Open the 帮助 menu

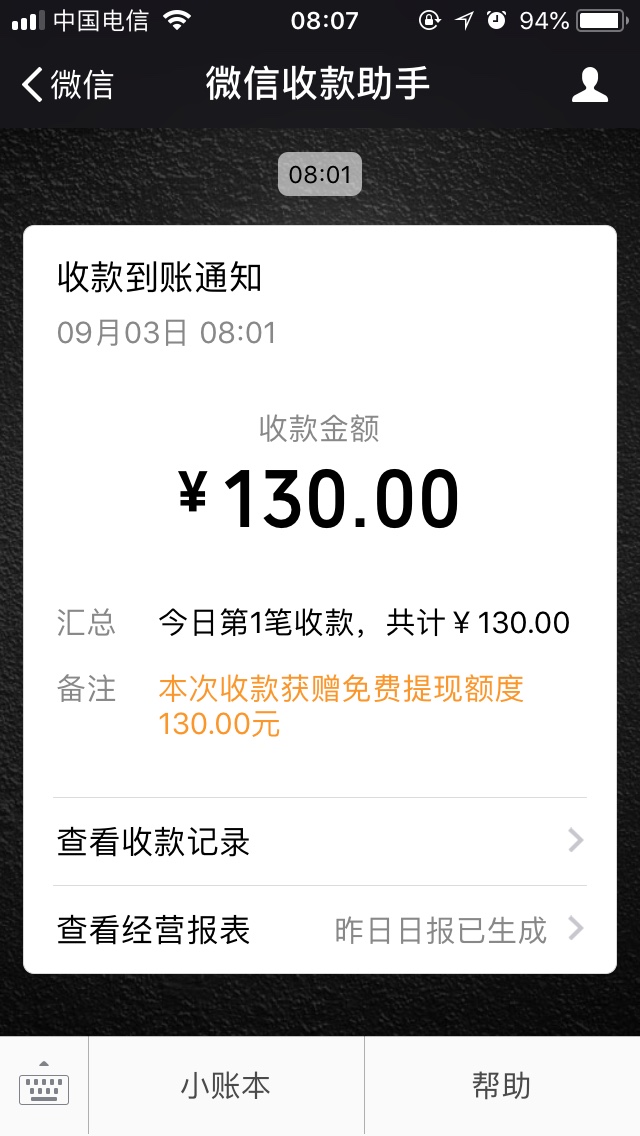click(502, 1086)
